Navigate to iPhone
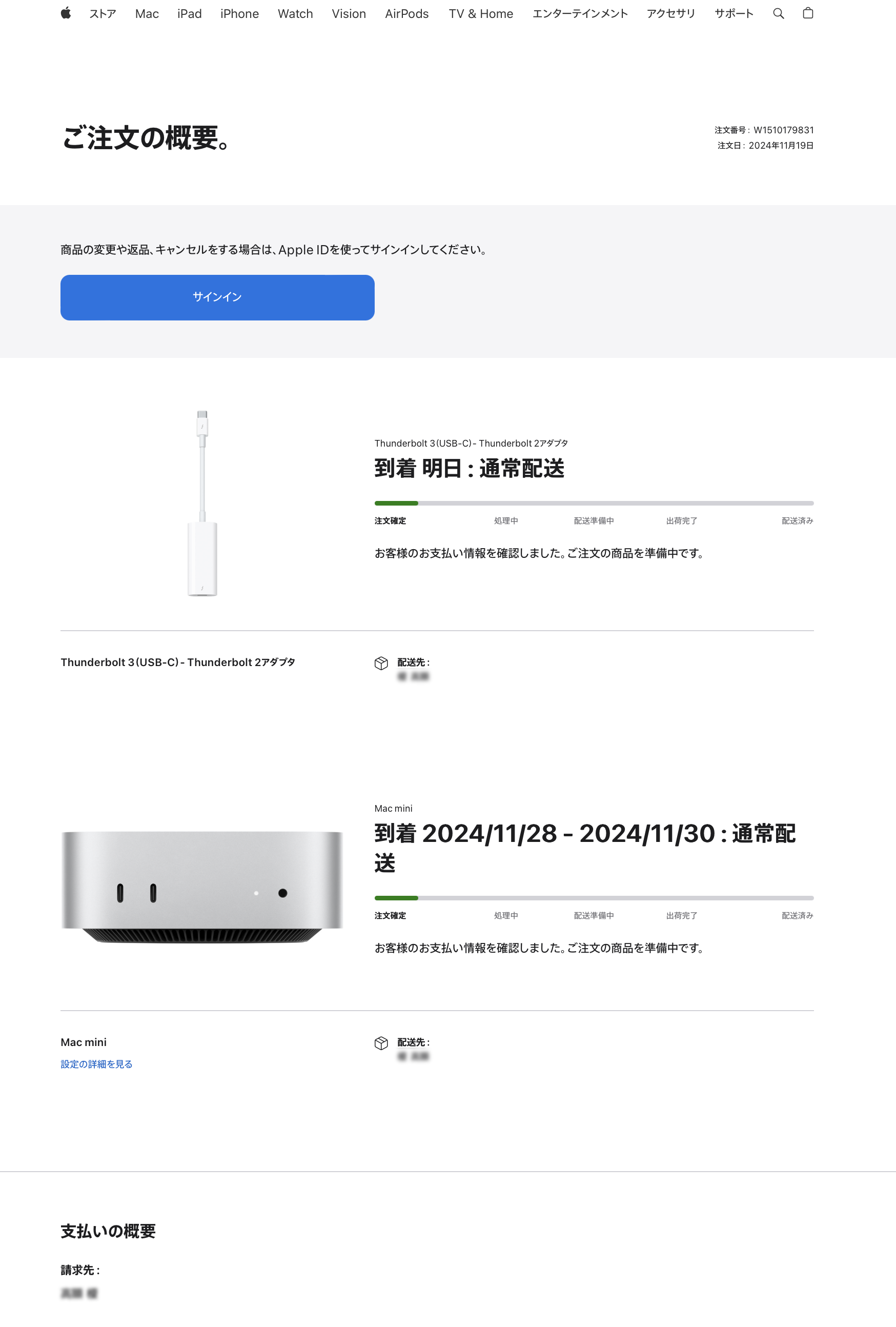 point(239,14)
